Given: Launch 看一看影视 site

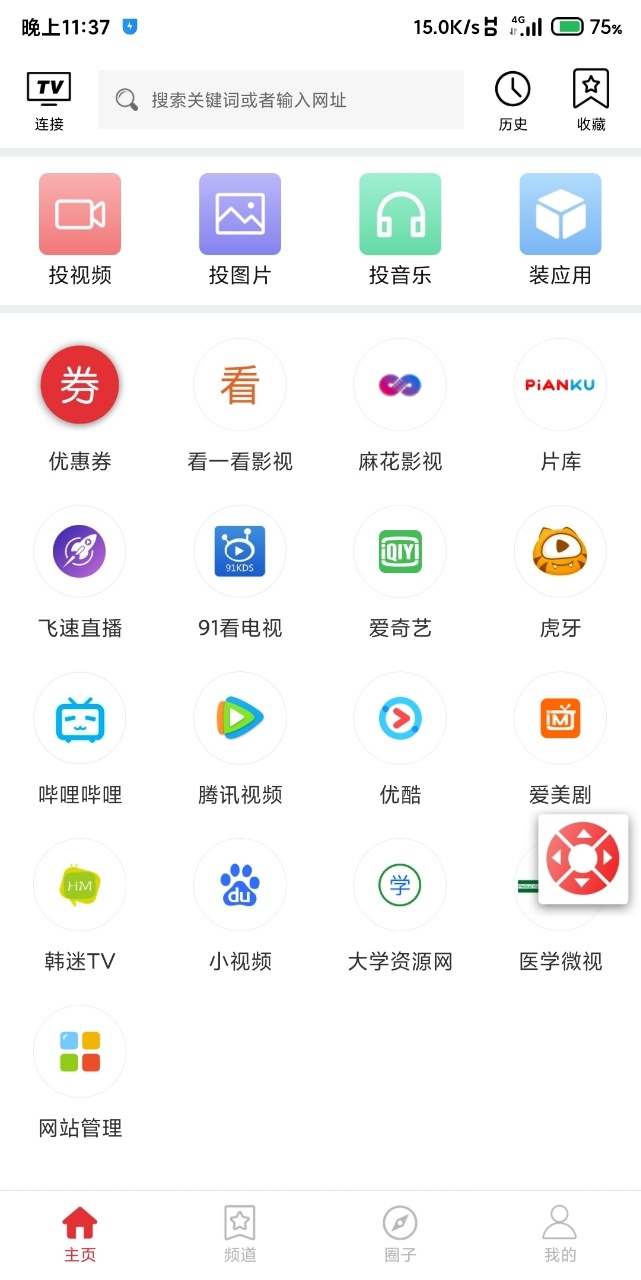Looking at the screenshot, I should point(240,405).
